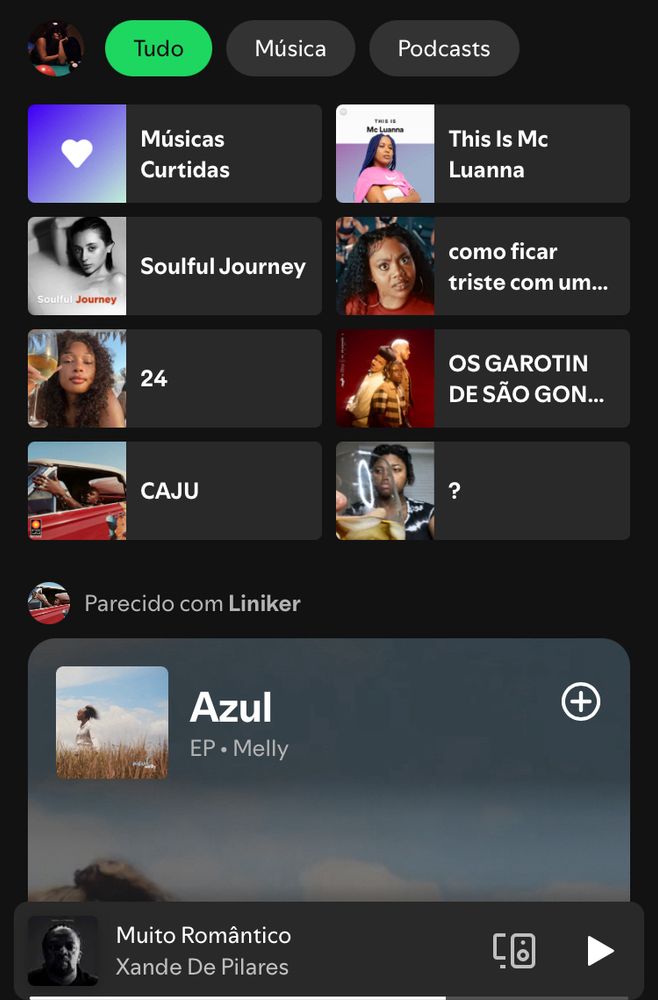Image resolution: width=658 pixels, height=1000 pixels.
Task: Open Músicas Curtidas playlist
Action: 175,154
